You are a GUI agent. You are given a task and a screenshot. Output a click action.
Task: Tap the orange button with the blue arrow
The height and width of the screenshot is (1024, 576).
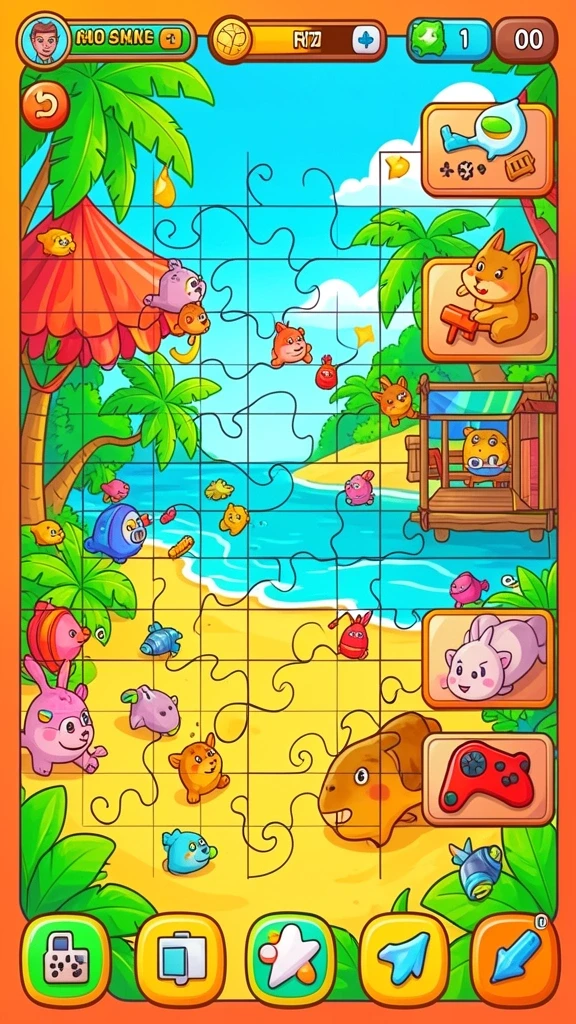[x=515, y=959]
